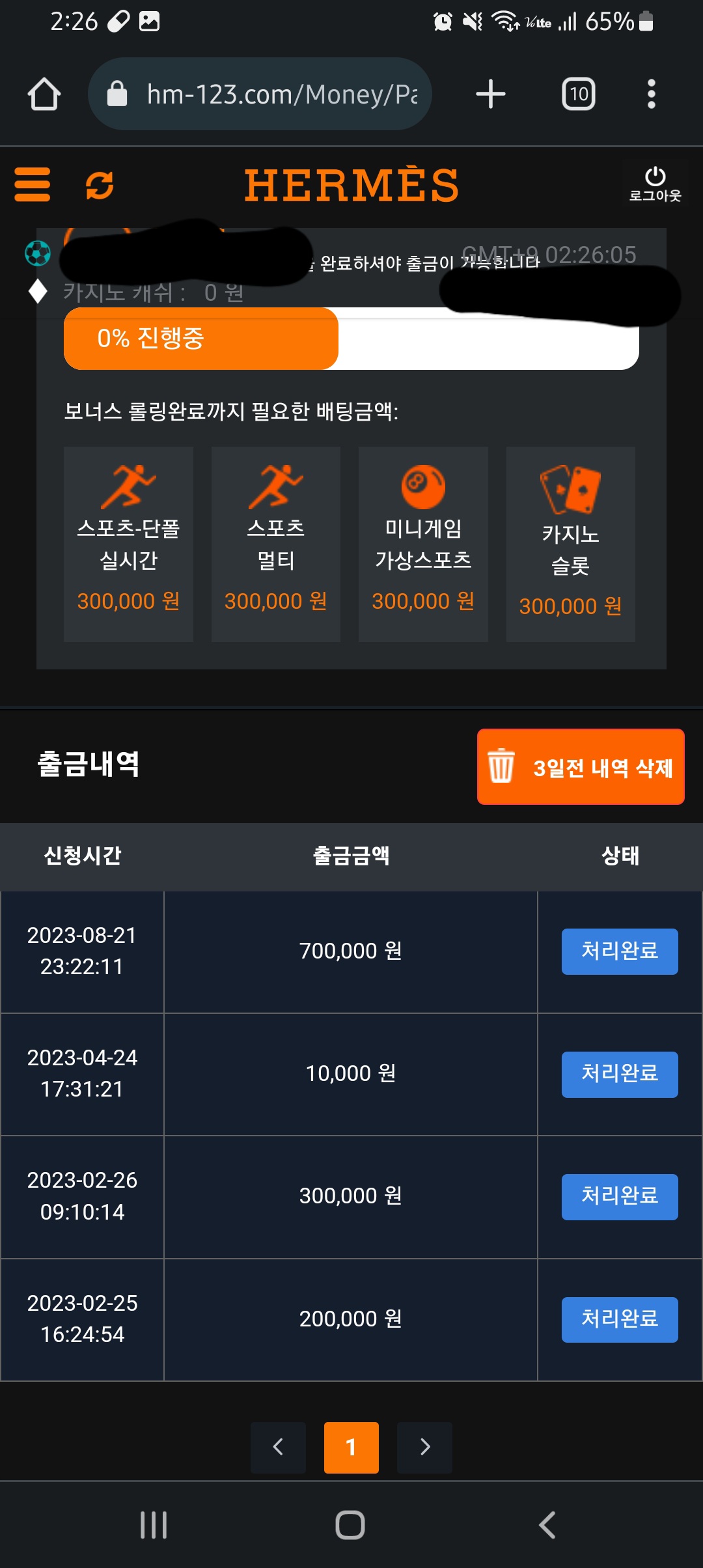Open the tab switcher showing 10
This screenshot has width=703, height=1568.
point(579,94)
